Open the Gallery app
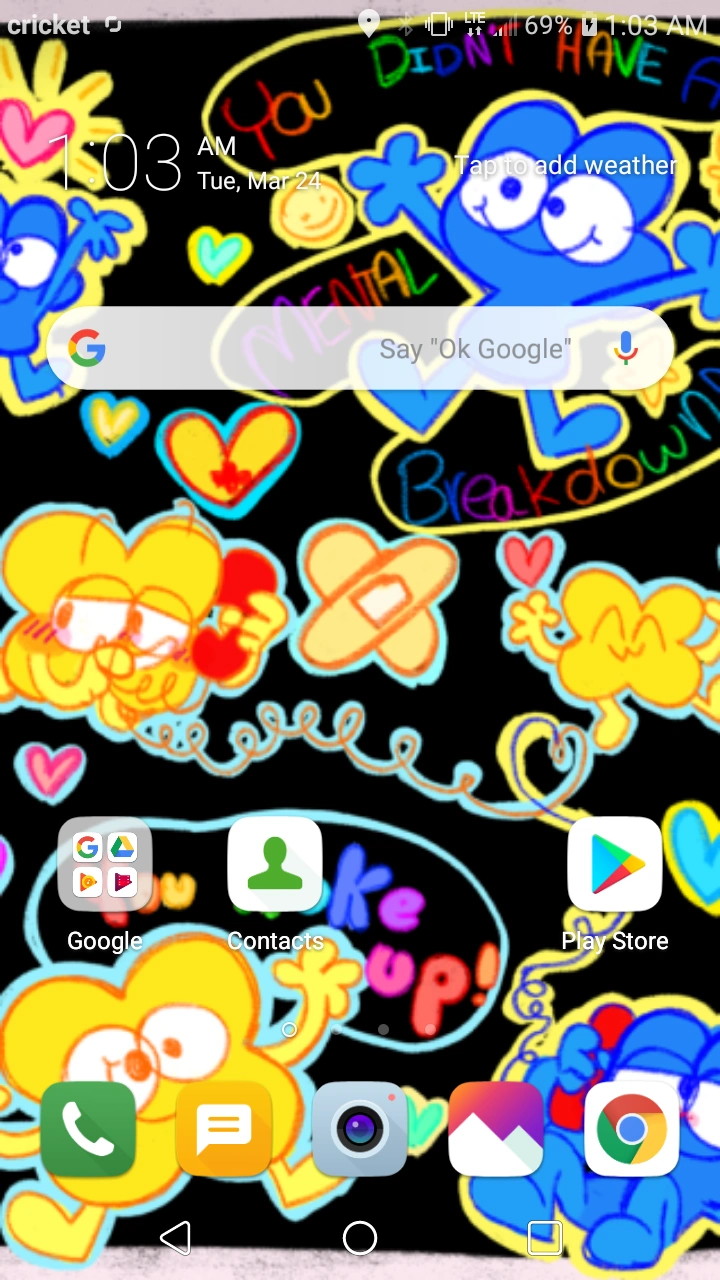720x1280 pixels. coord(496,1128)
